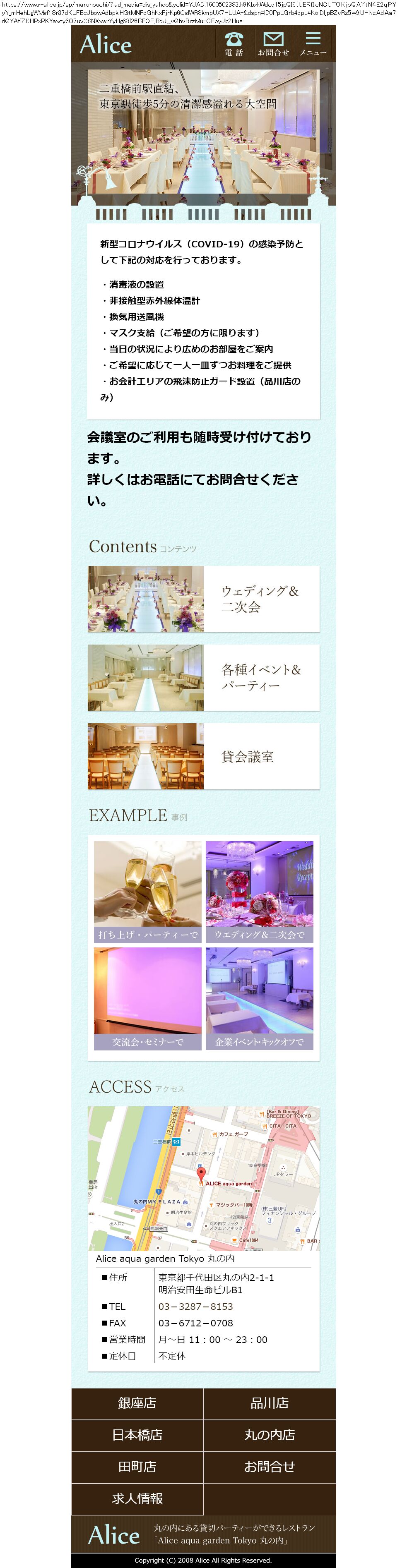View the ウエディング&二次会で example
Screen dimensions: 407x1568
tap(260, 892)
